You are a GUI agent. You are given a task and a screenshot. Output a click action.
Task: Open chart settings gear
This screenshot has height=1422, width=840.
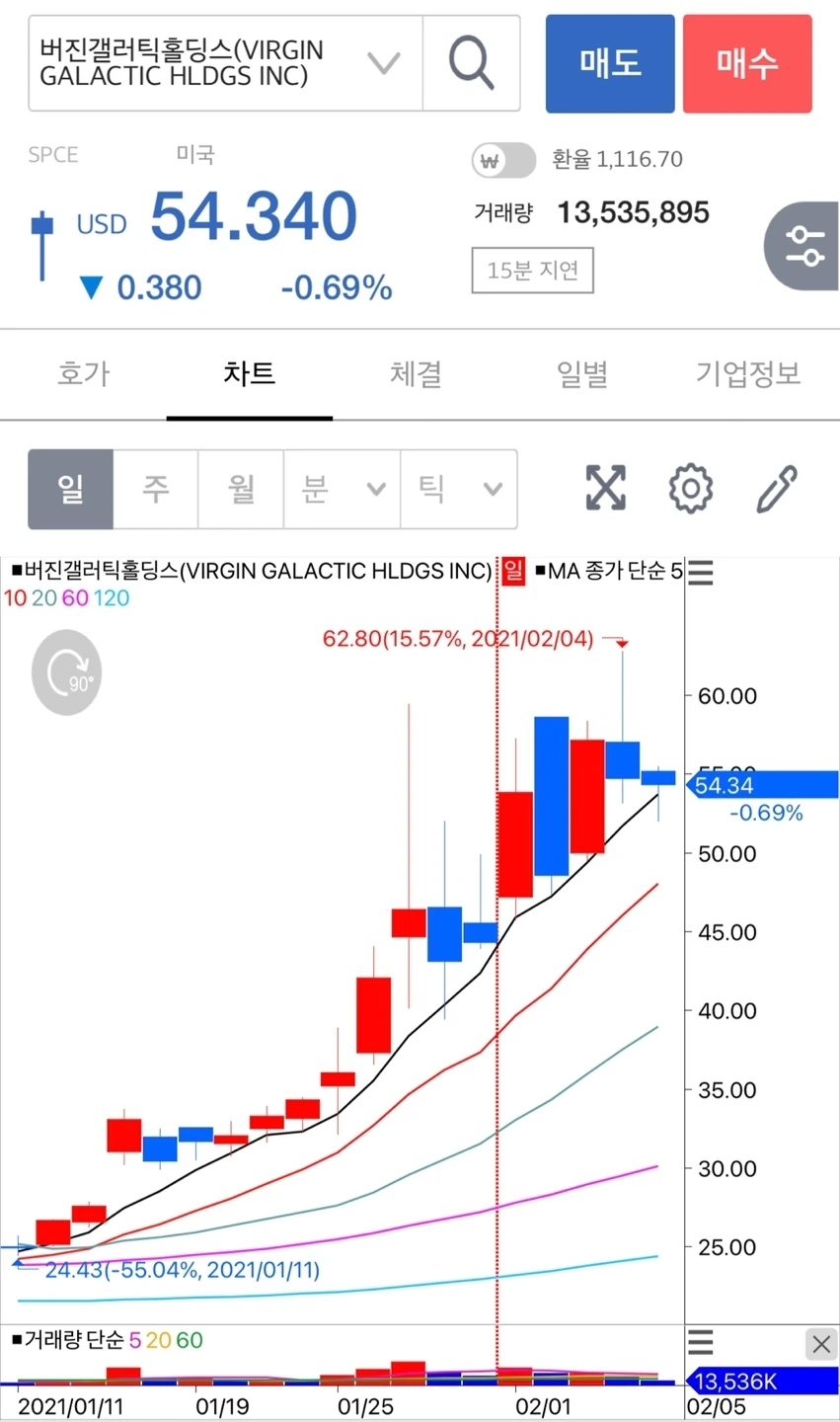[x=691, y=488]
